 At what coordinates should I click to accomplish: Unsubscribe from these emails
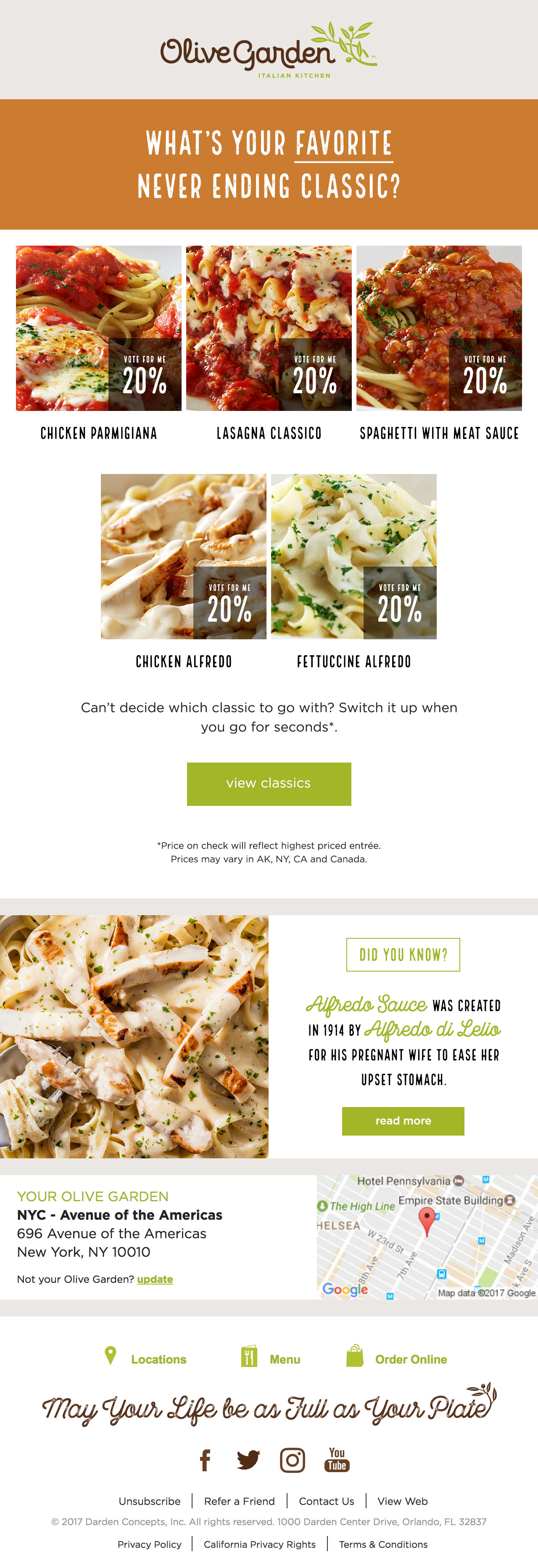(x=150, y=1501)
